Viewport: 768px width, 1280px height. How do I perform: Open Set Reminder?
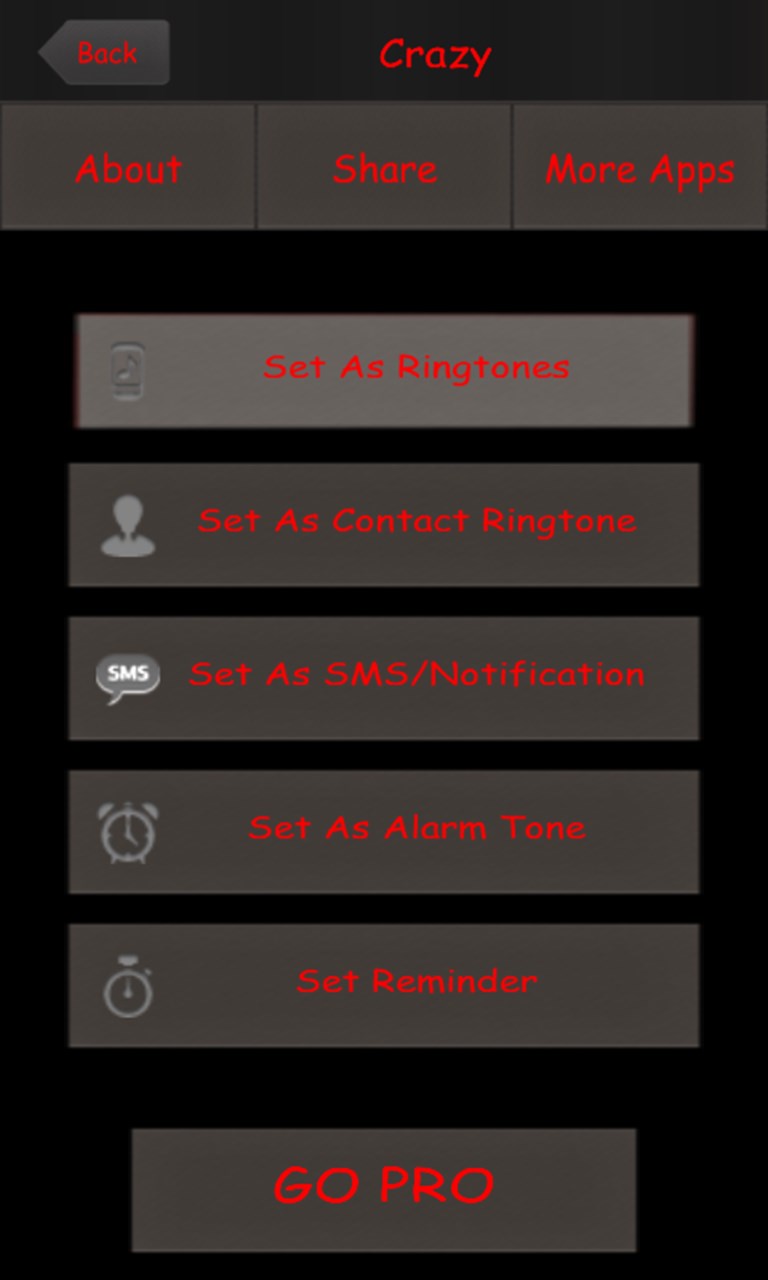pos(384,985)
